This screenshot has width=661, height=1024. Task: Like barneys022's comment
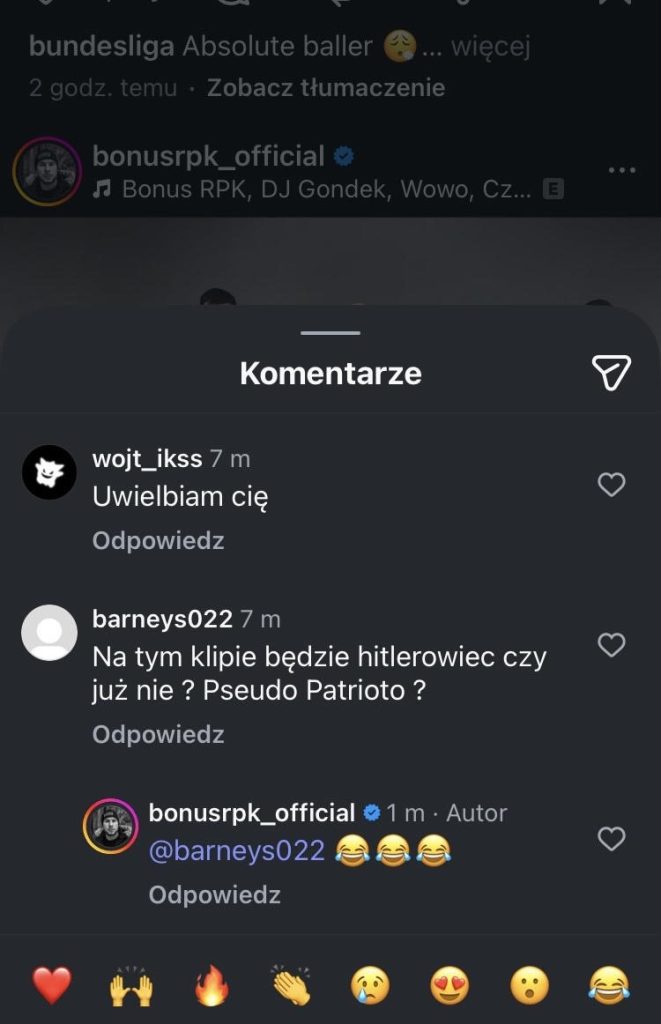[x=611, y=645]
